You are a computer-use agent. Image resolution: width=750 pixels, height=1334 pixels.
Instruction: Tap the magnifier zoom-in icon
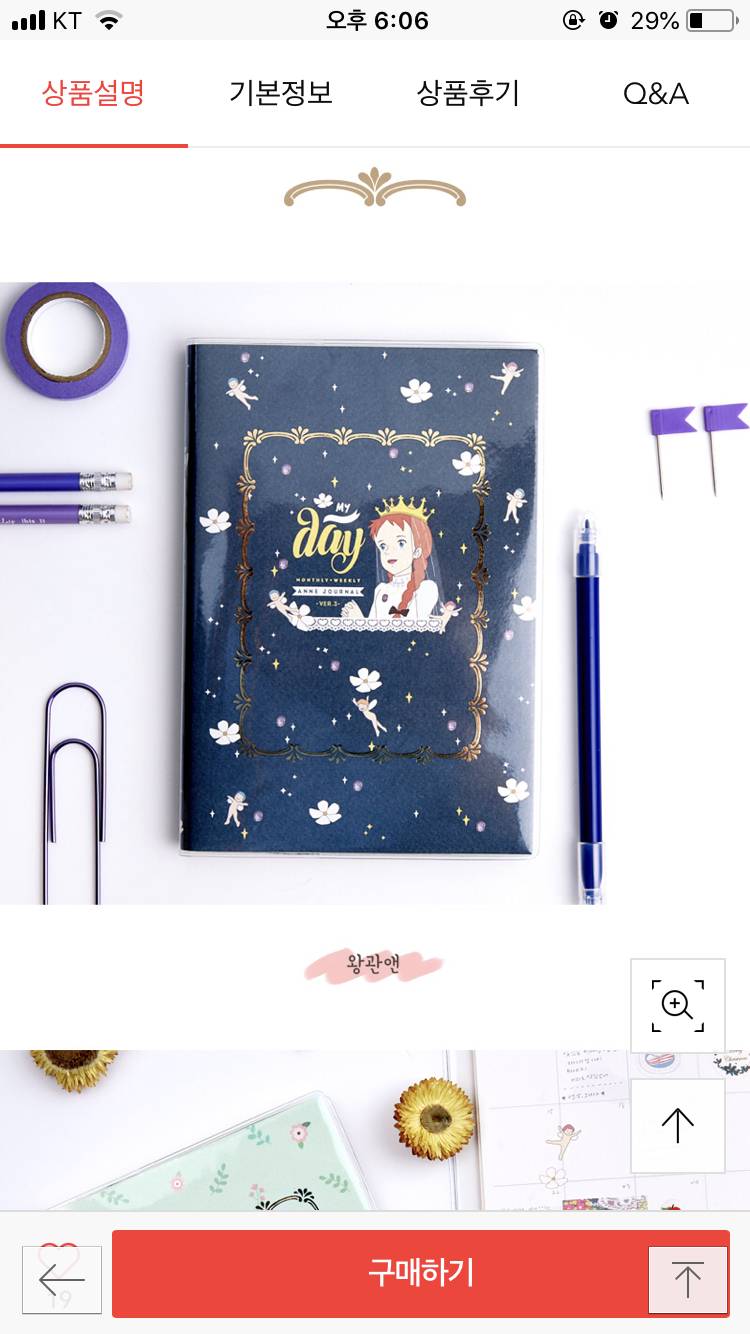(677, 1005)
